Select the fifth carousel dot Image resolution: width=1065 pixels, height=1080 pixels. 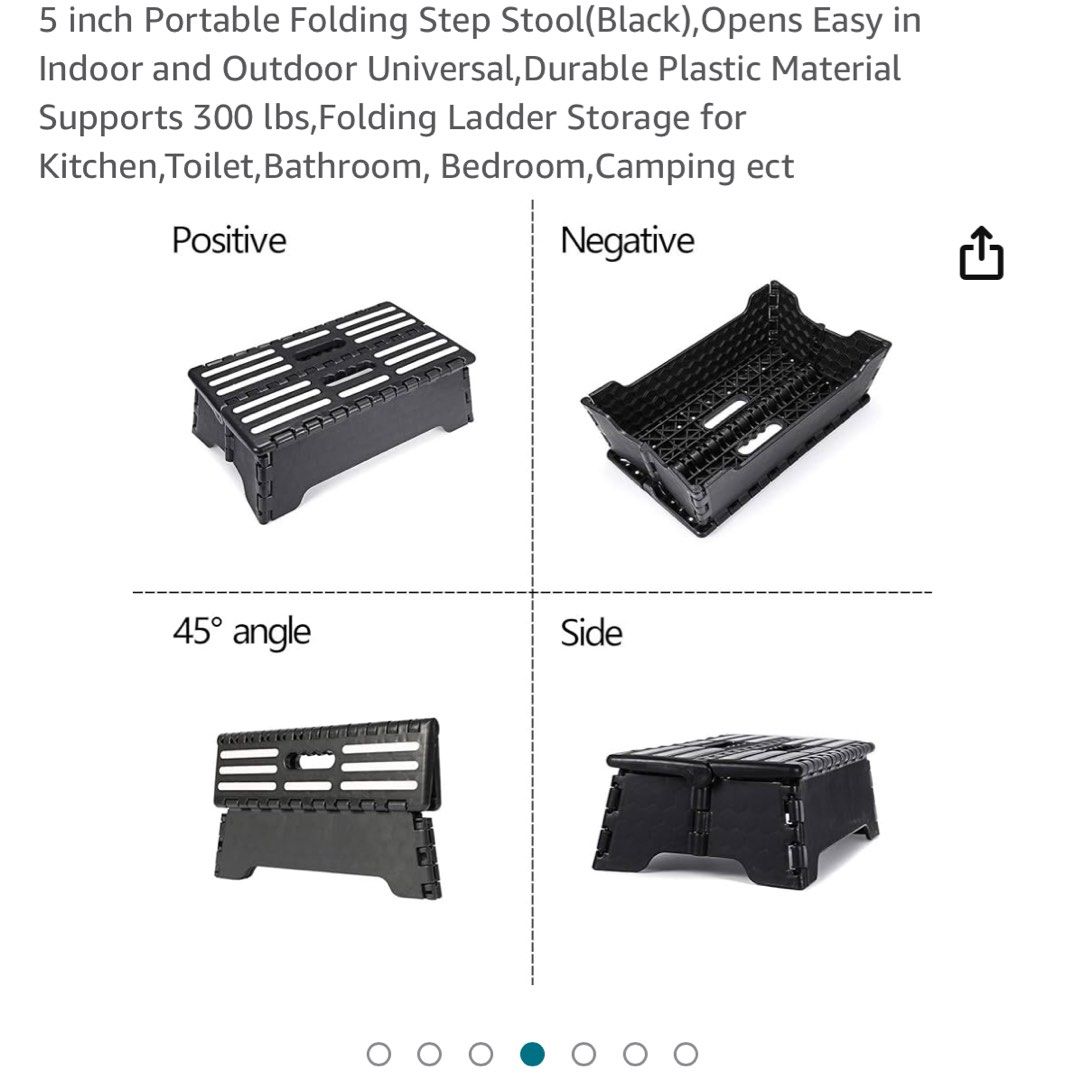[x=581, y=1051]
